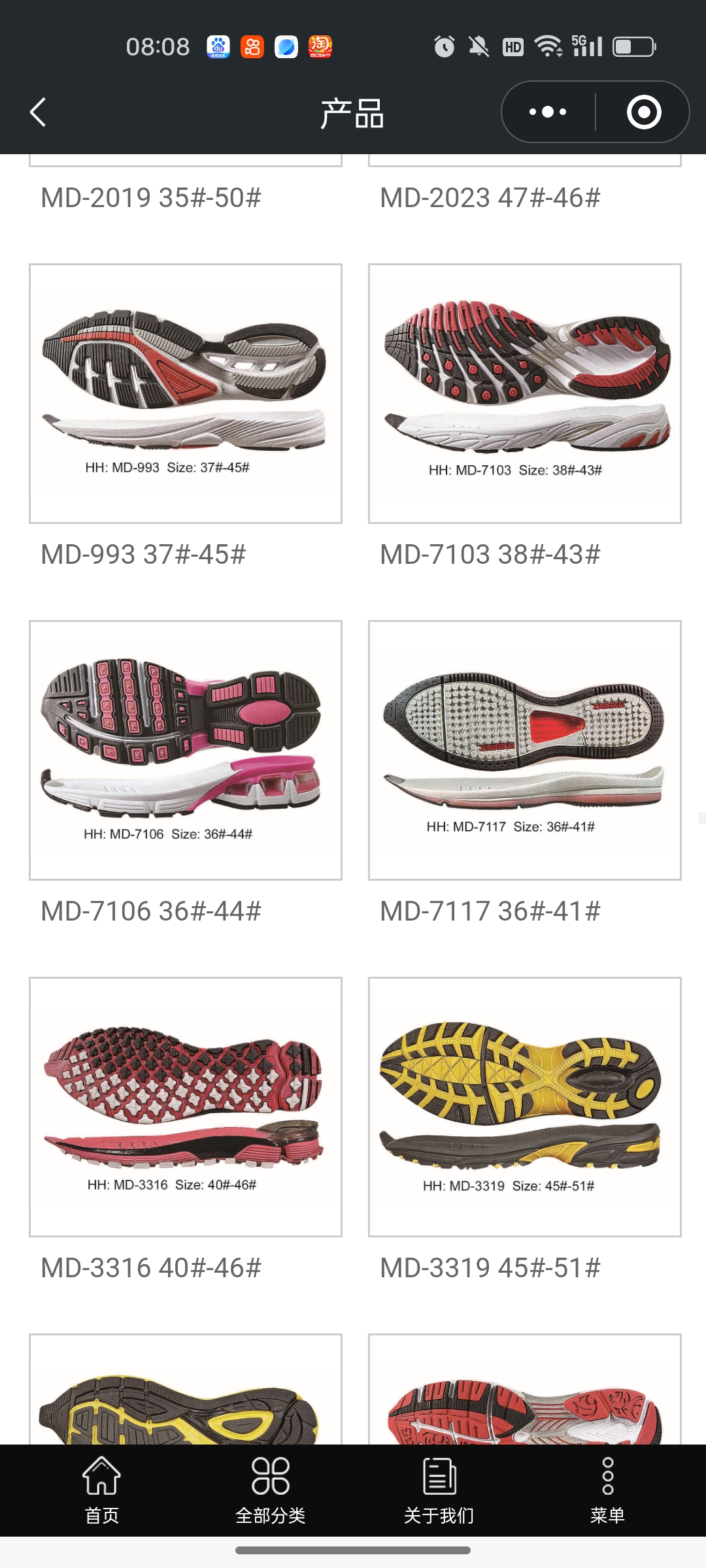Open the MD-993 37#-45# sole product
Image resolution: width=706 pixels, height=1568 pixels.
coord(186,393)
